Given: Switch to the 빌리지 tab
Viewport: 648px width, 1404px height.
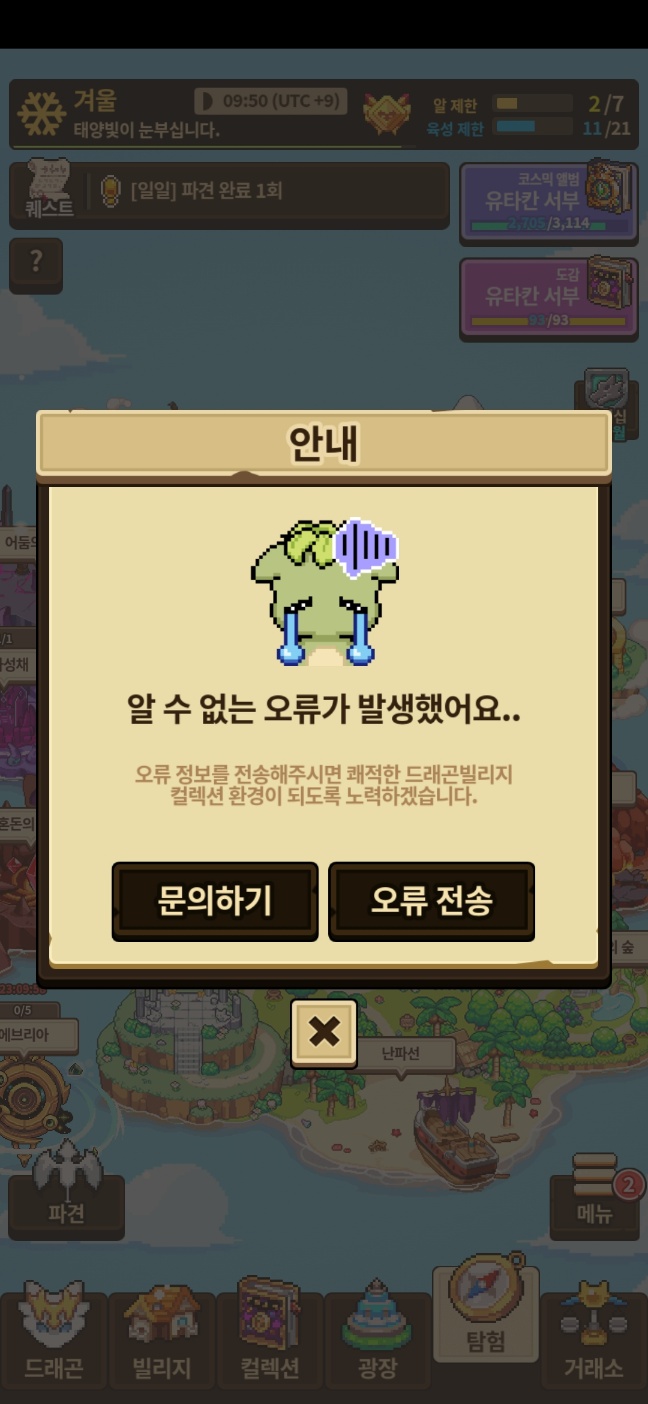Looking at the screenshot, I should [x=161, y=1340].
